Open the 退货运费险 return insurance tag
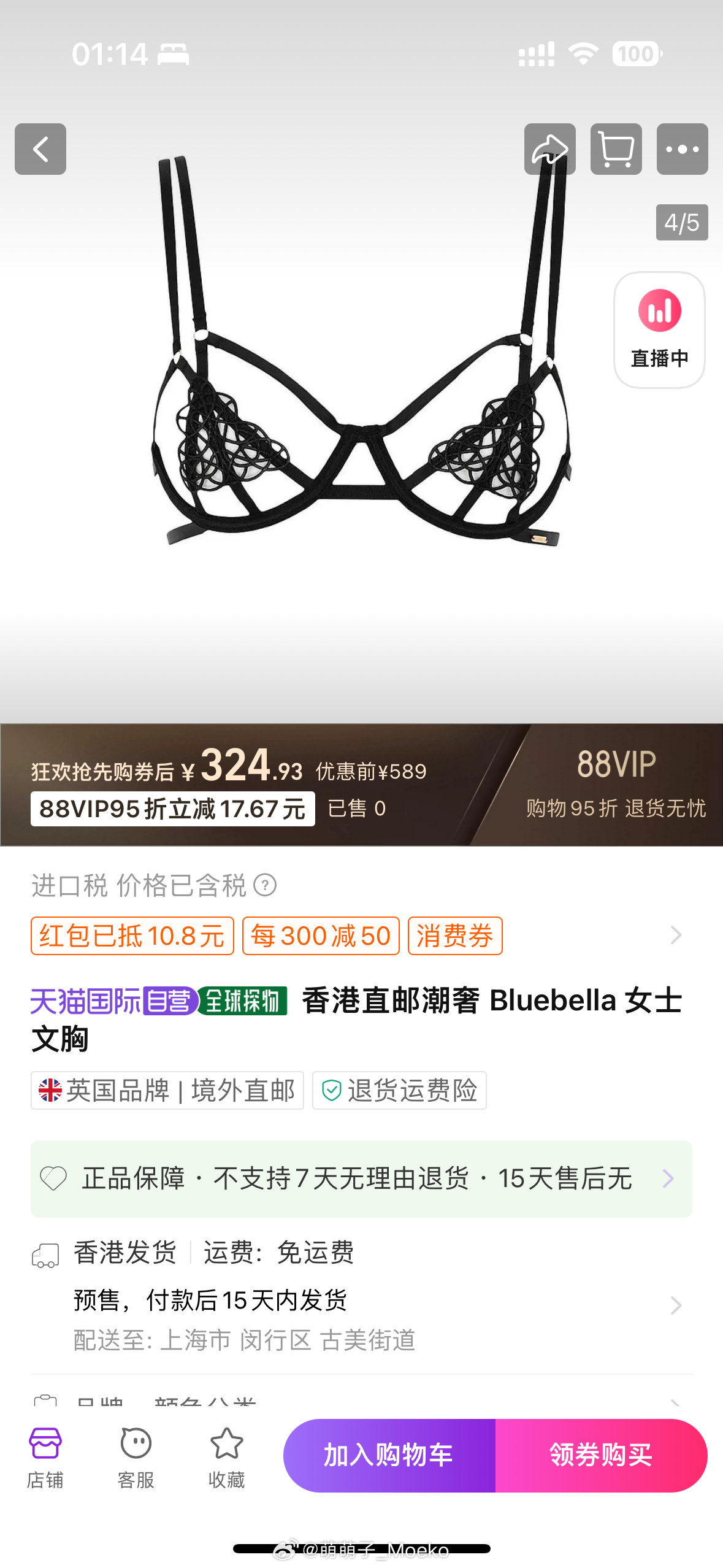The height and width of the screenshot is (1568, 723). click(x=399, y=1090)
